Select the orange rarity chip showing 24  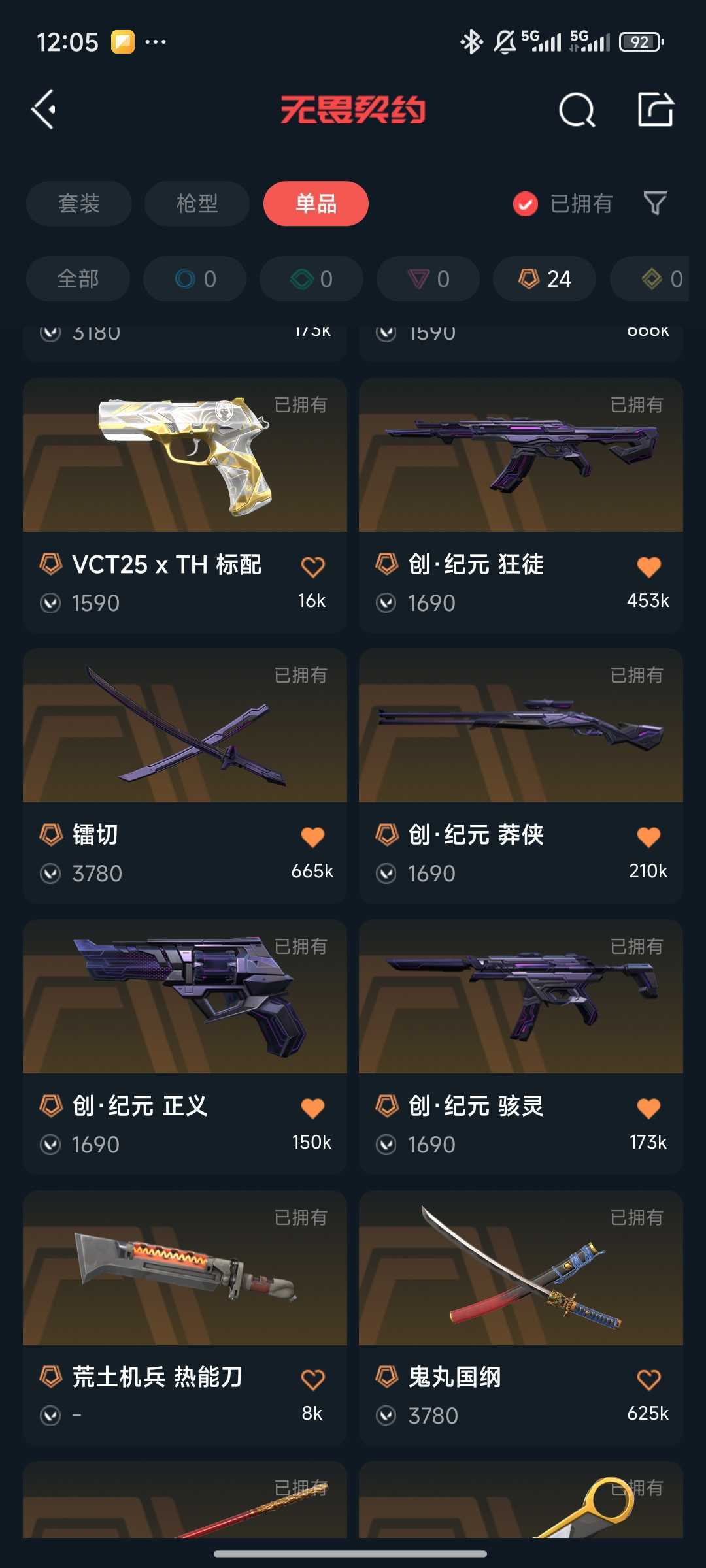point(545,279)
